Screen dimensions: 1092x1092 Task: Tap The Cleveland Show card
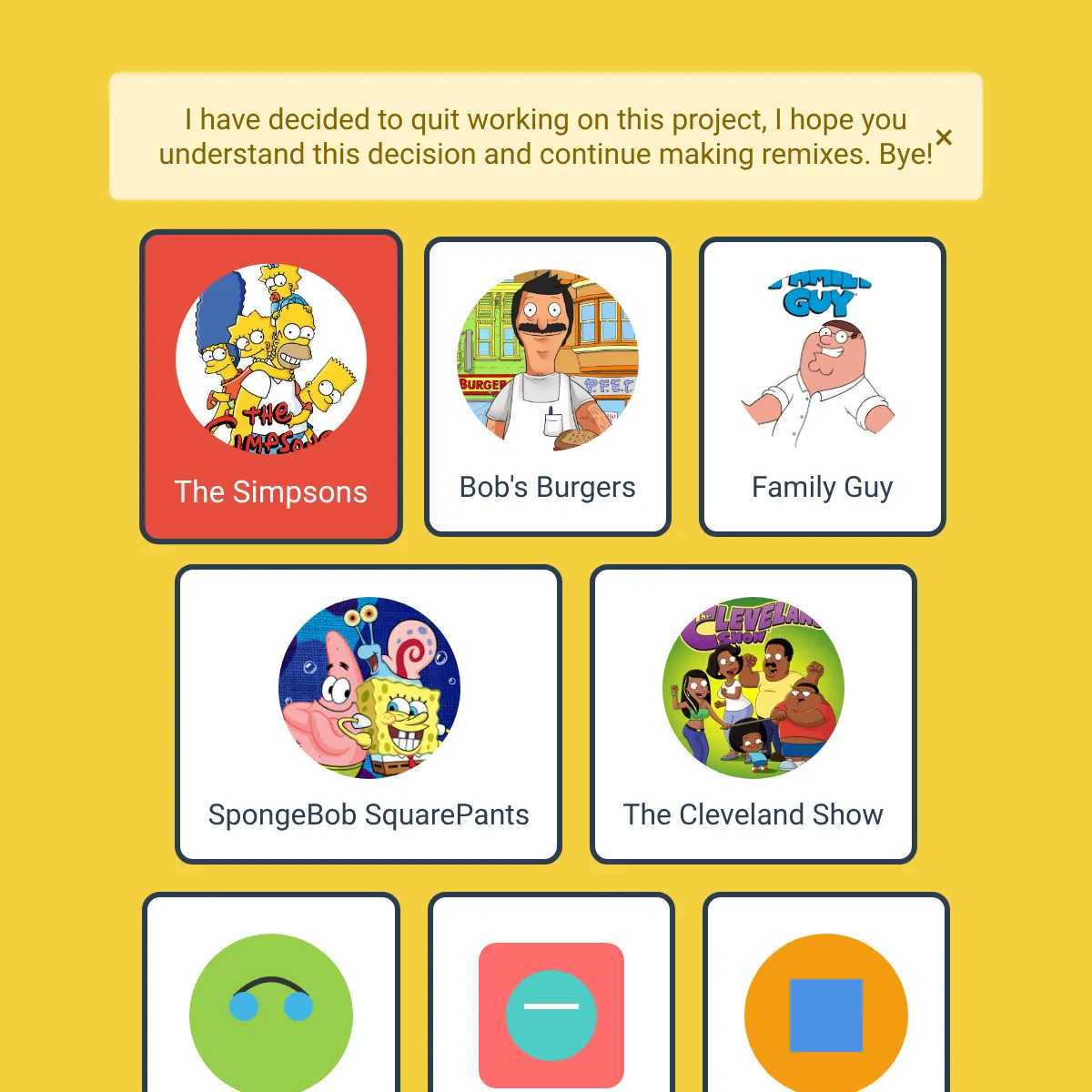click(x=753, y=714)
